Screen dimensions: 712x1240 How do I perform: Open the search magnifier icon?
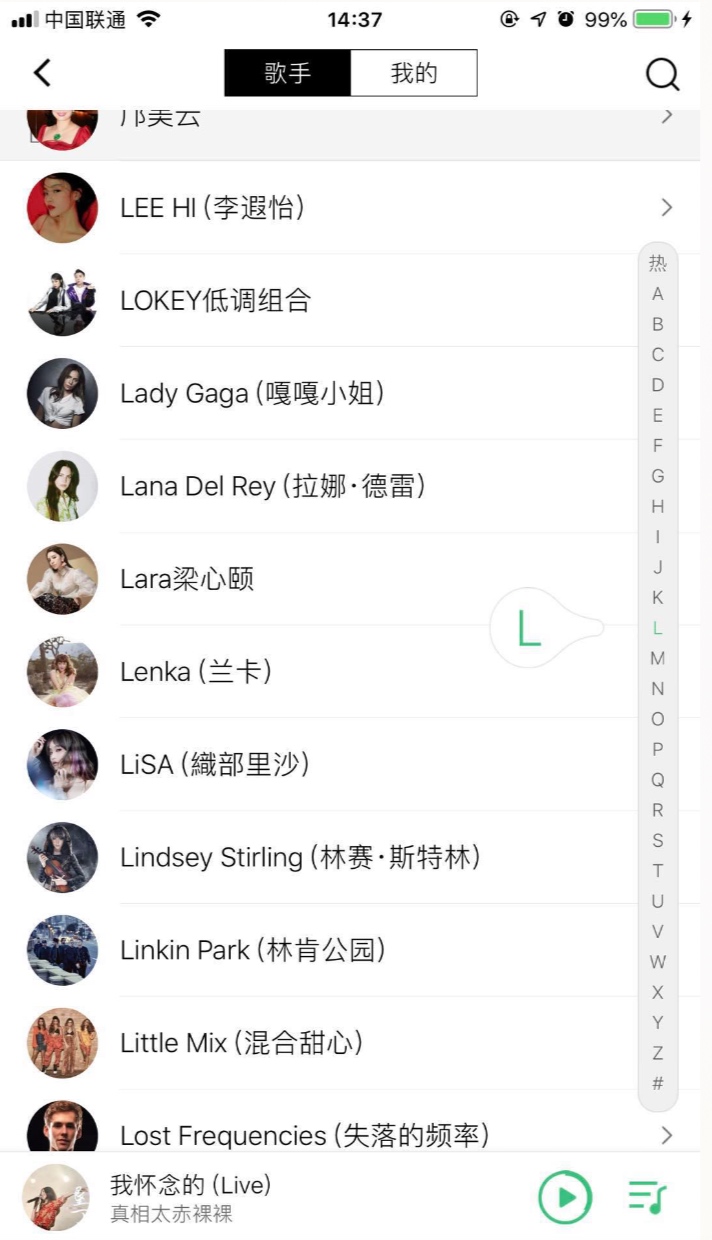(662, 73)
